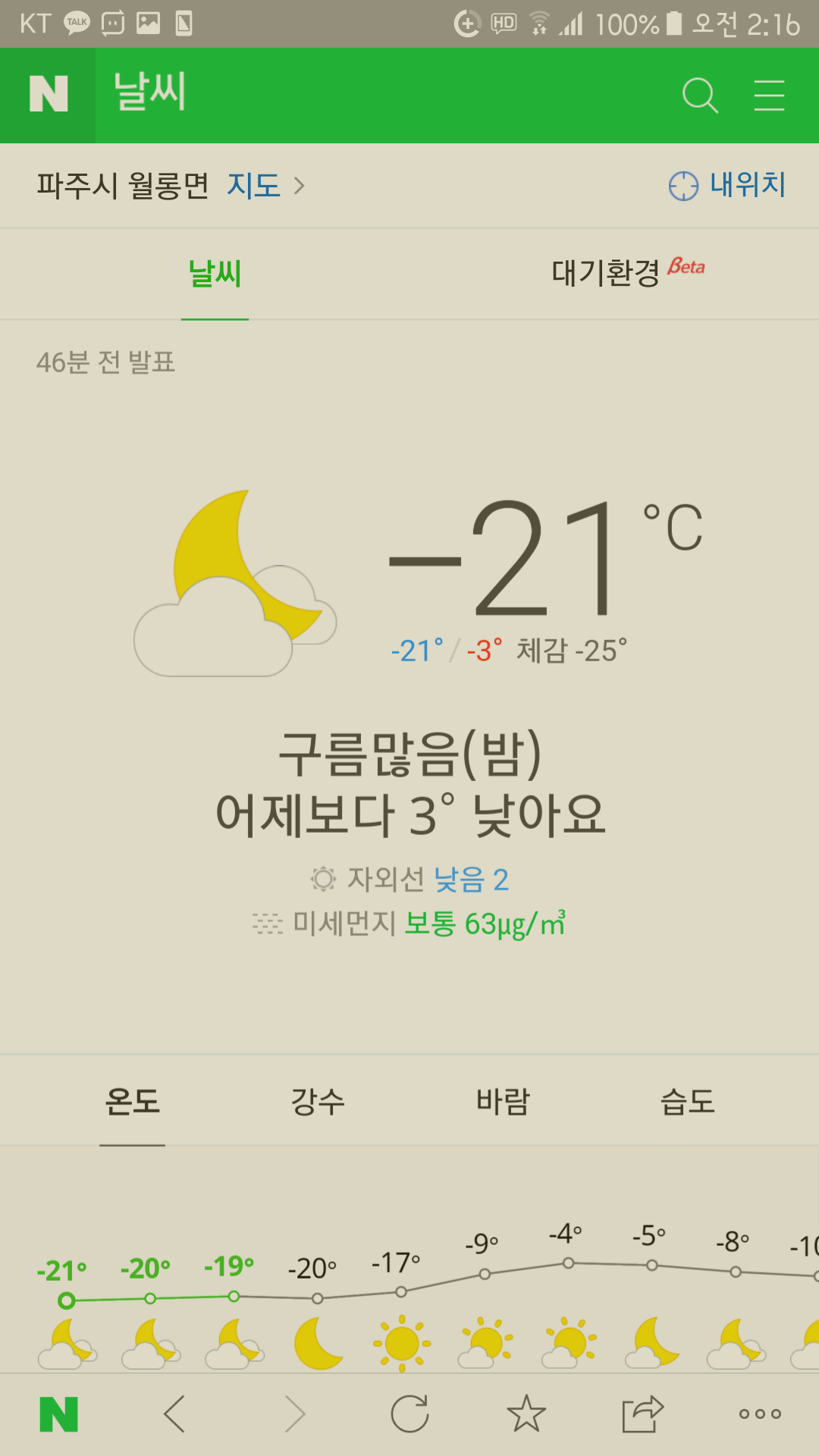
Task: Open the hamburger menu
Action: click(x=769, y=96)
